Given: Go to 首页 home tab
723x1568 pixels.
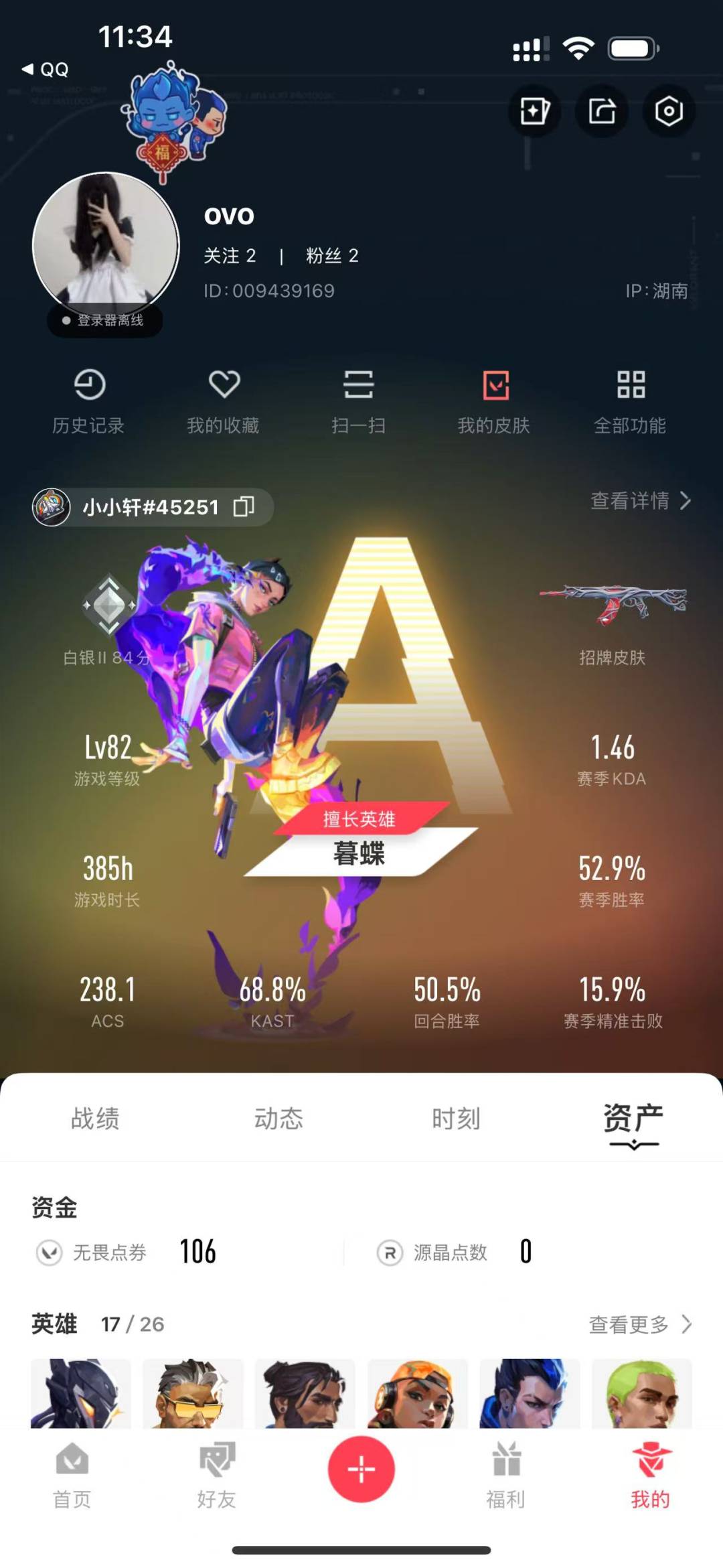Looking at the screenshot, I should pyautogui.click(x=72, y=1476).
